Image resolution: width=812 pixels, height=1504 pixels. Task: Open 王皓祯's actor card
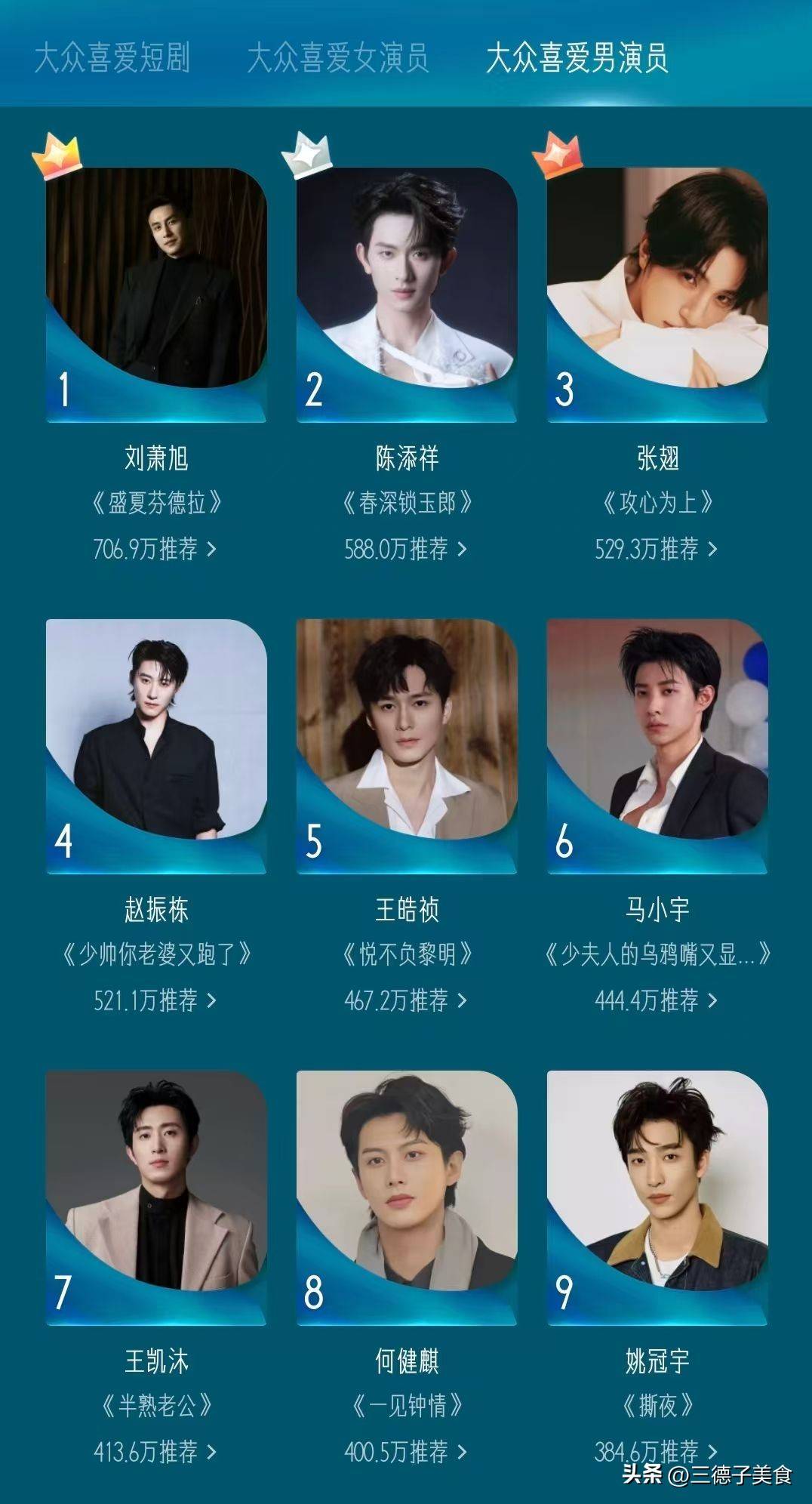click(x=407, y=746)
